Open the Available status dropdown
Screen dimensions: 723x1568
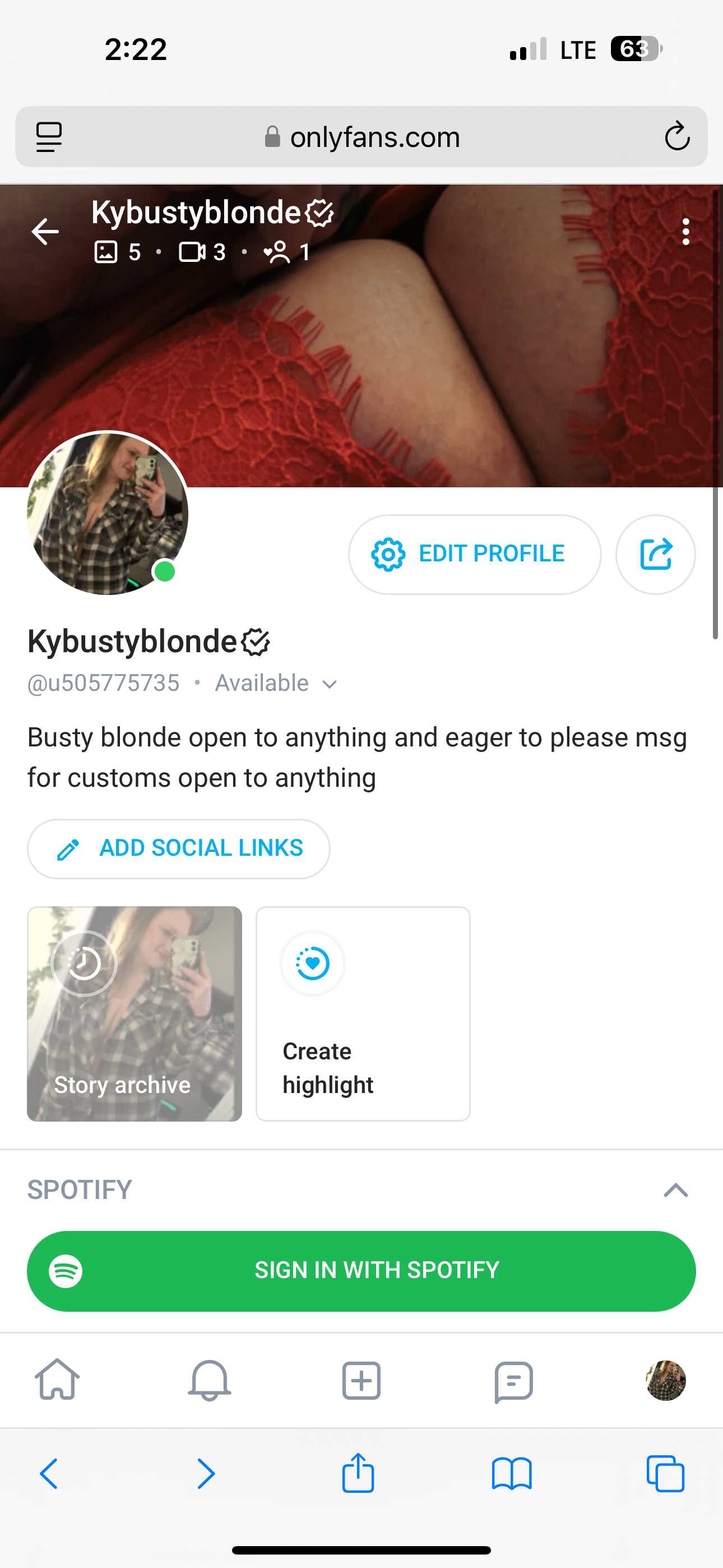tap(276, 684)
